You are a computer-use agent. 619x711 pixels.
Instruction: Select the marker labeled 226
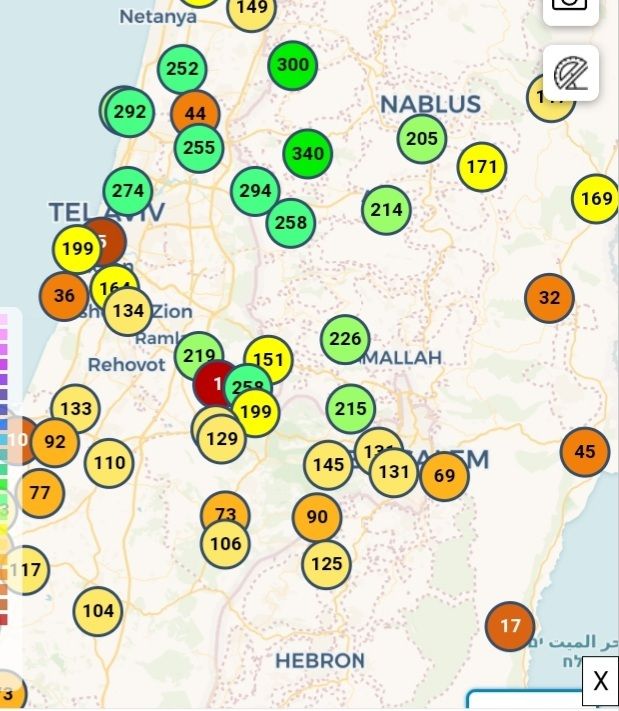(345, 339)
